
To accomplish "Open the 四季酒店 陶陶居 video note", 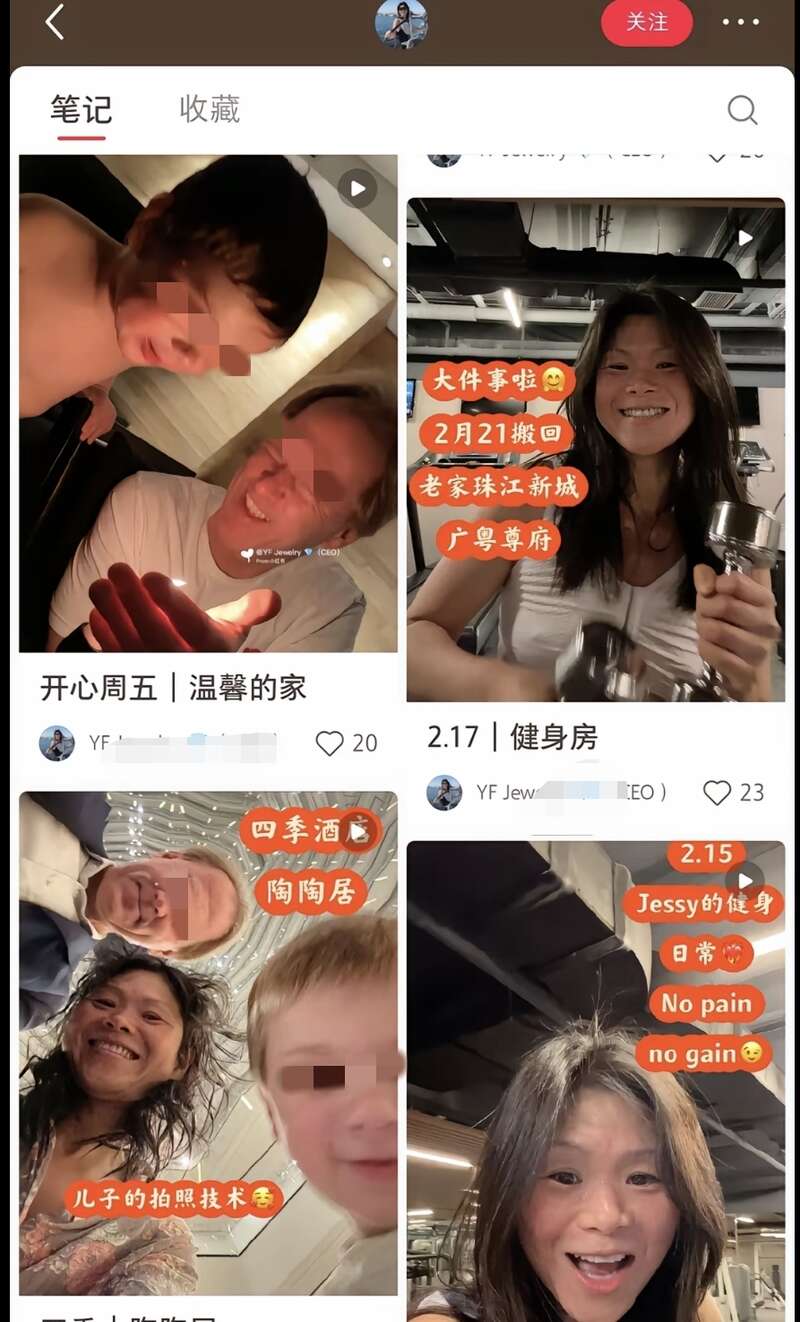I will [x=208, y=1040].
